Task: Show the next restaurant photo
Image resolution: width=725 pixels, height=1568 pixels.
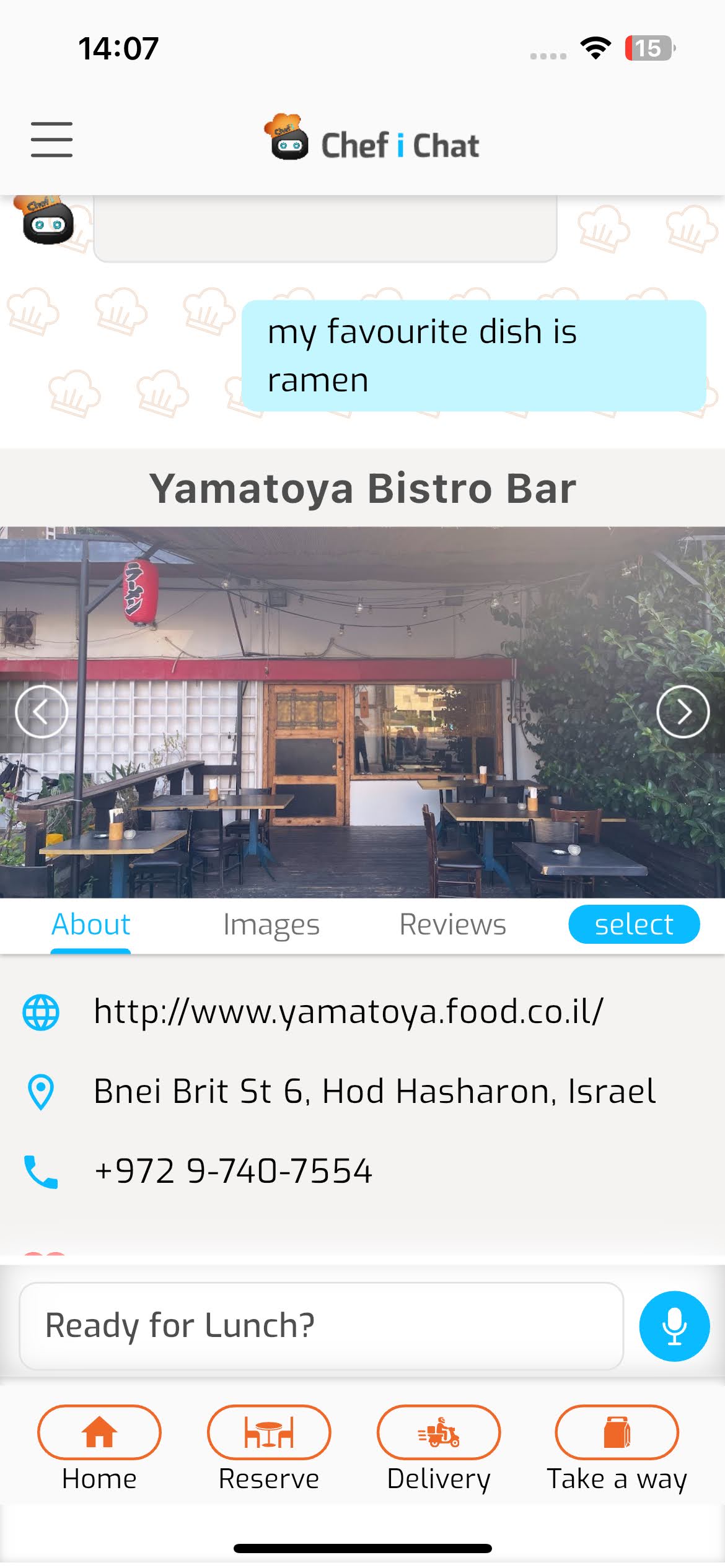Action: 683,712
